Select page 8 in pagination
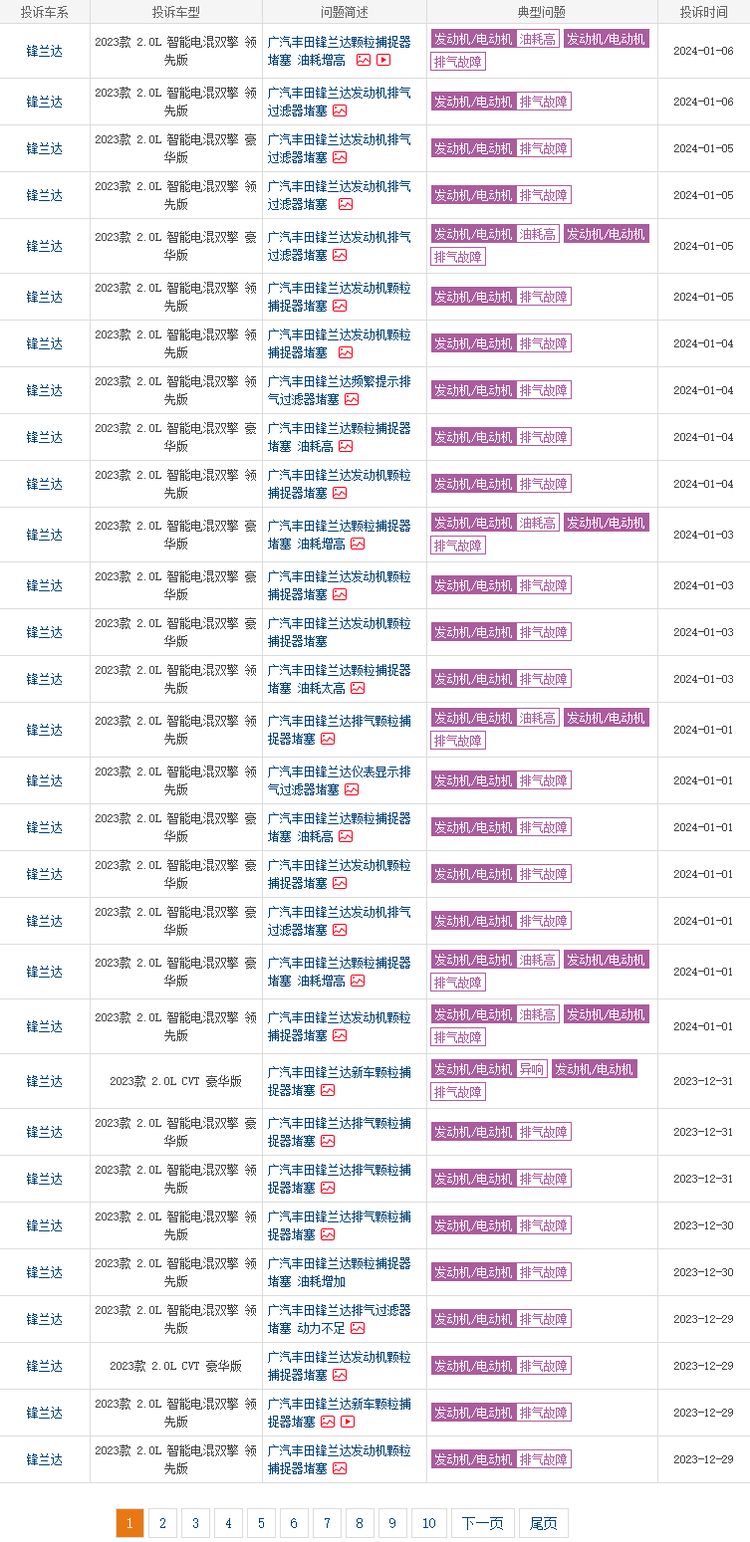 click(x=359, y=1523)
